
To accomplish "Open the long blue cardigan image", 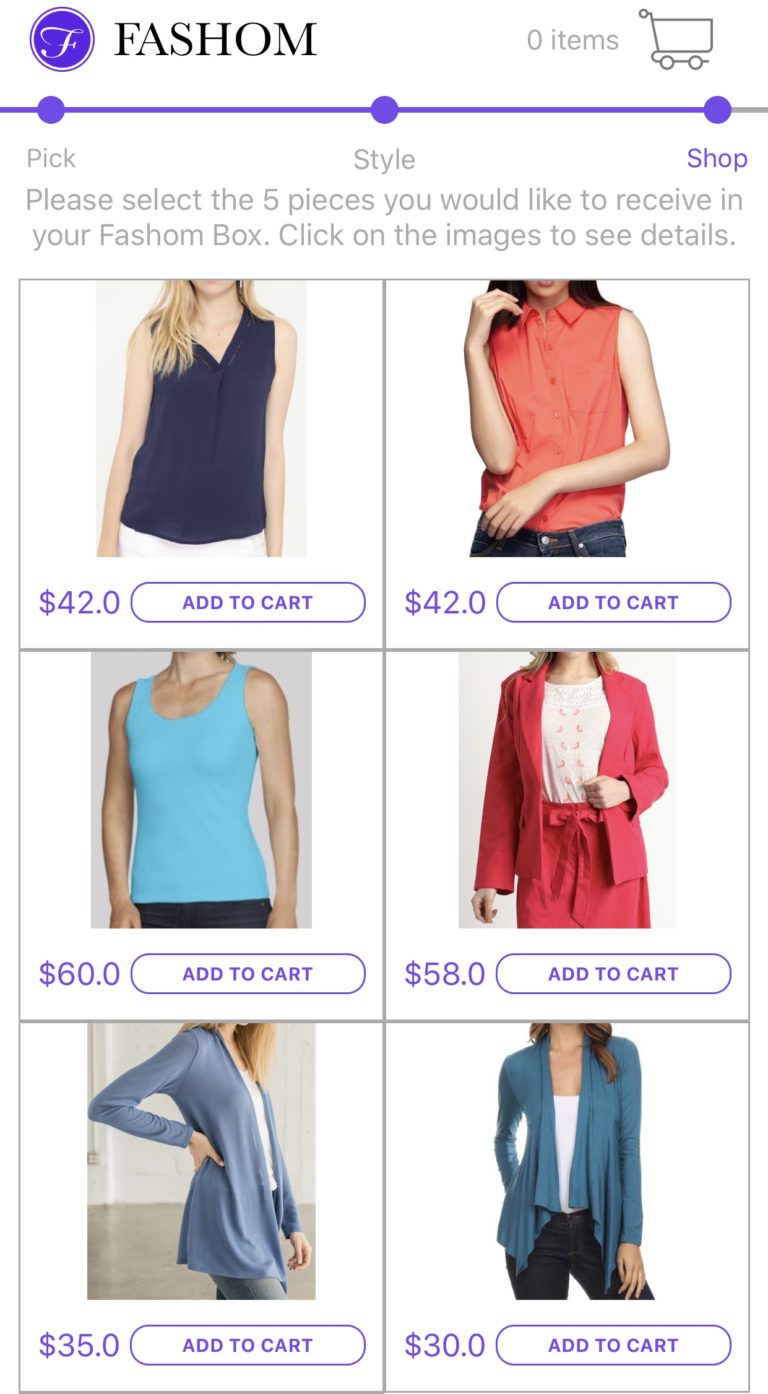I will coord(201,1161).
